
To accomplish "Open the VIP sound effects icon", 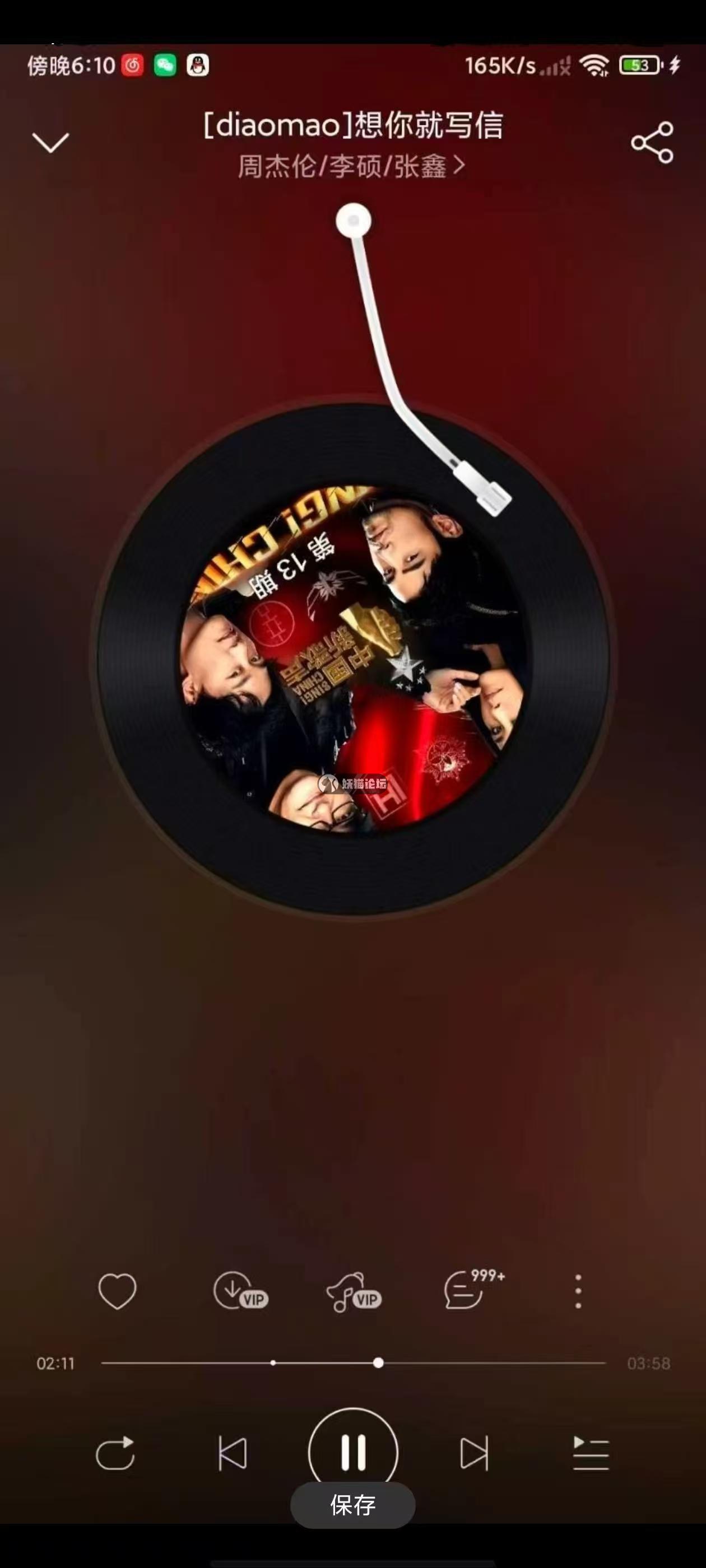I will pyautogui.click(x=354, y=1291).
